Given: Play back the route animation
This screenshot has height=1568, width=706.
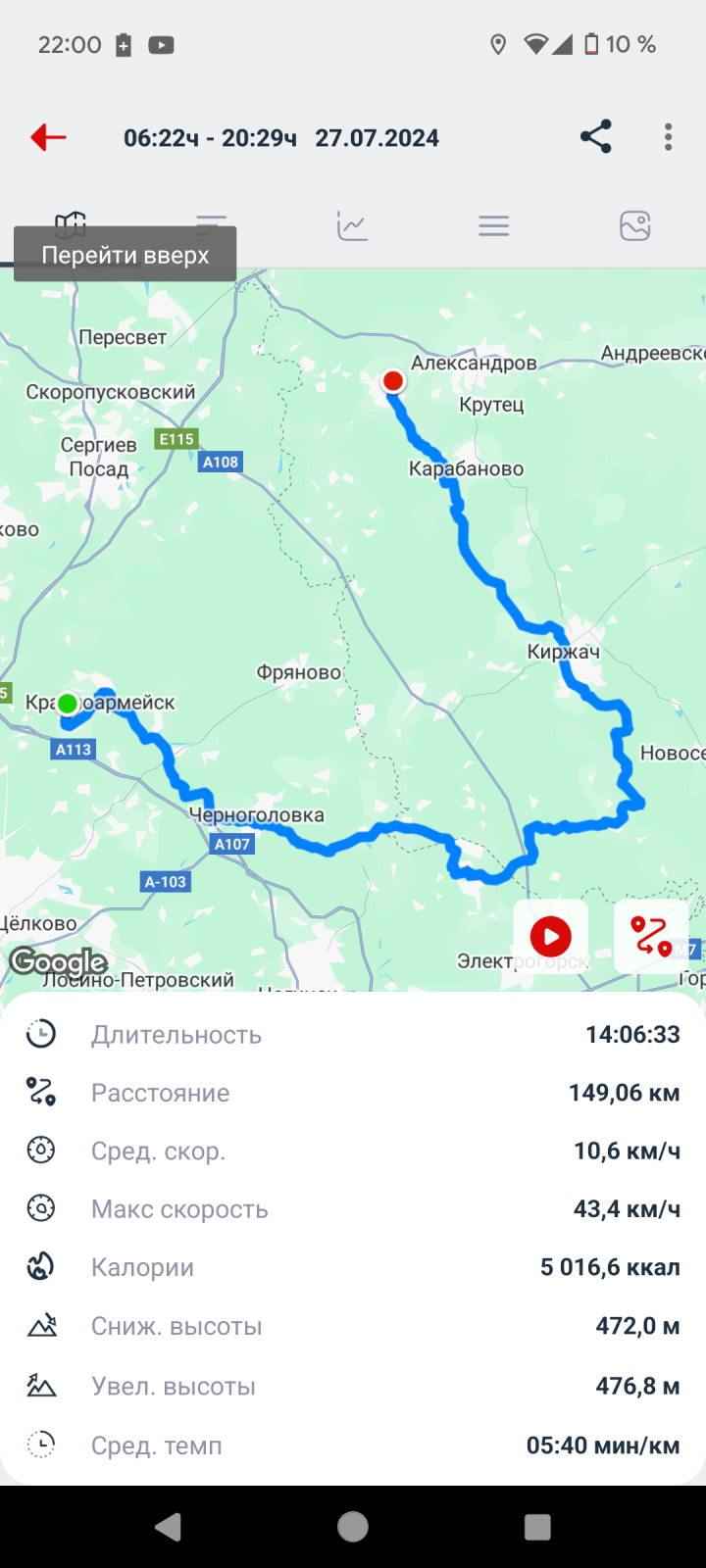Looking at the screenshot, I should click(551, 937).
